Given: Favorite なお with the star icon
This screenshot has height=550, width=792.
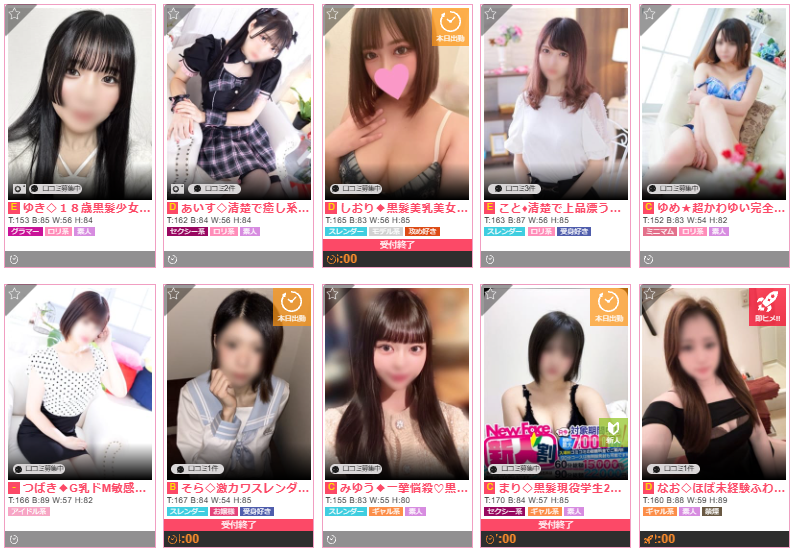Looking at the screenshot, I should [x=647, y=295].
